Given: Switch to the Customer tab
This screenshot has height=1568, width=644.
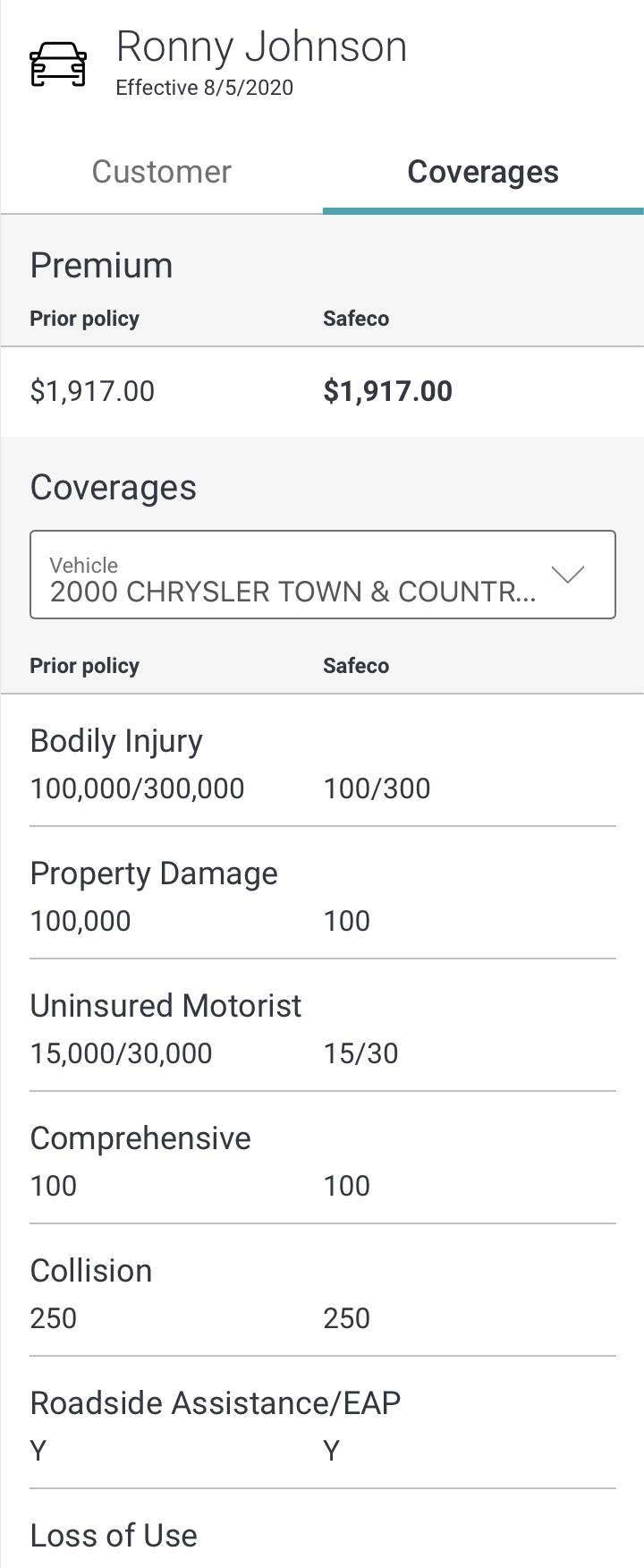Looking at the screenshot, I should [x=161, y=171].
